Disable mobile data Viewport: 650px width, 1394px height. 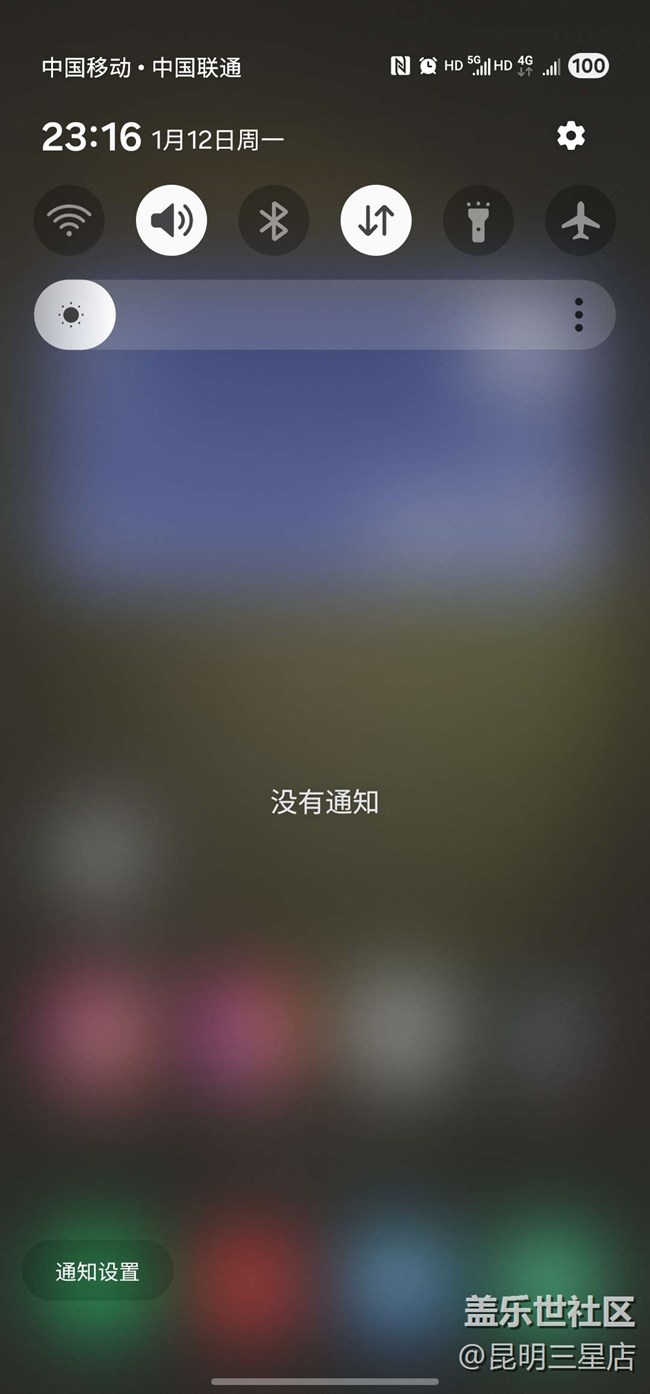[x=376, y=220]
